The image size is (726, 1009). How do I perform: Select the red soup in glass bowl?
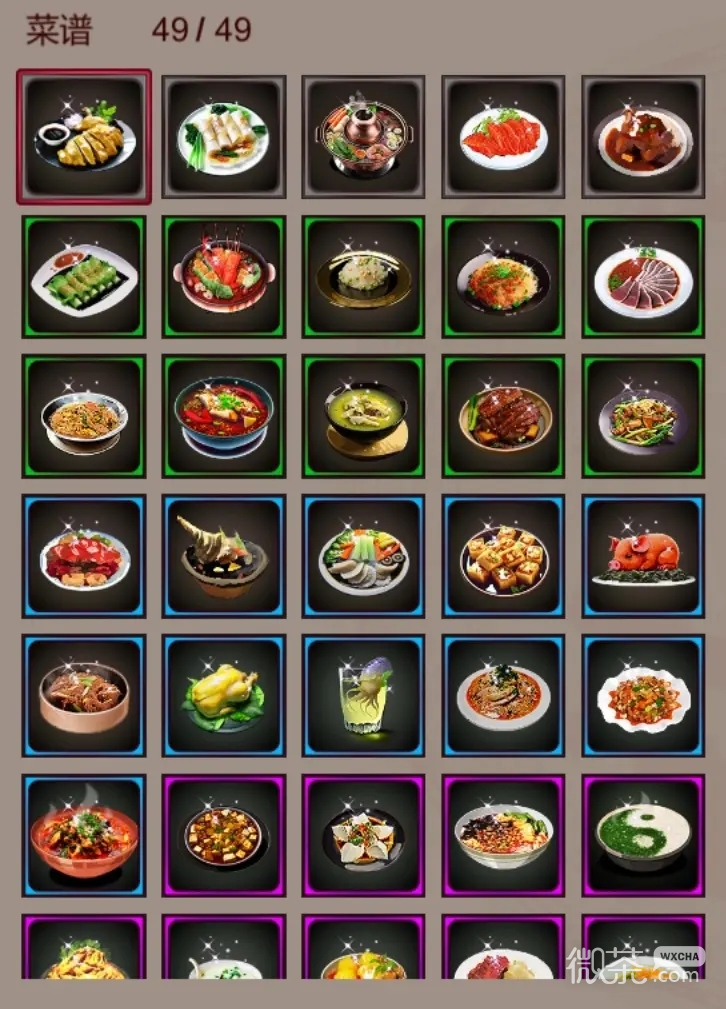[x=84, y=836]
